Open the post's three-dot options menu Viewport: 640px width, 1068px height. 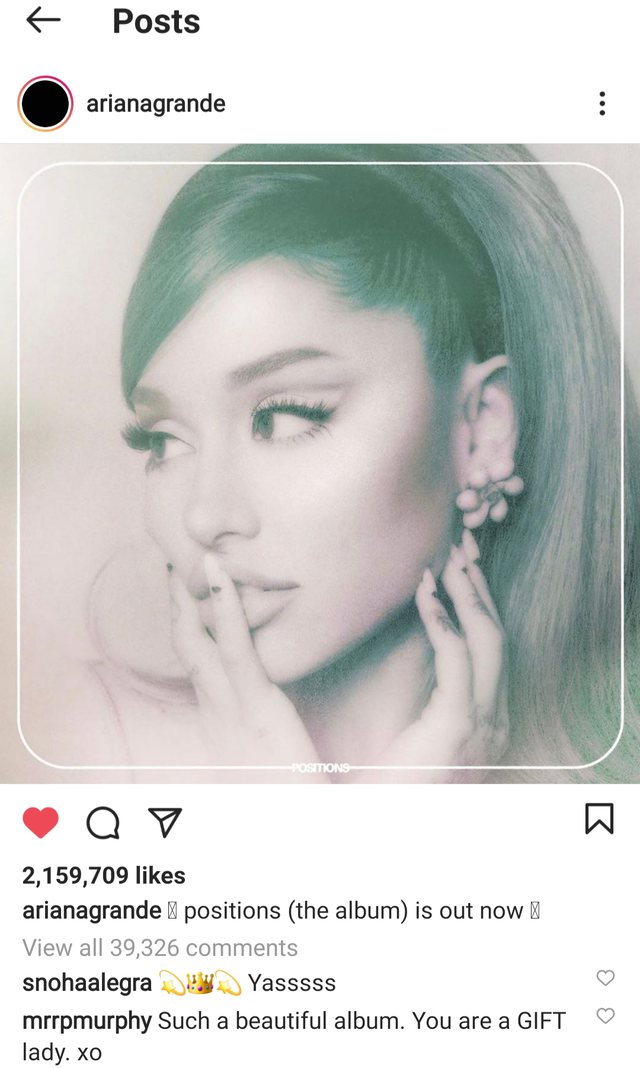click(601, 103)
